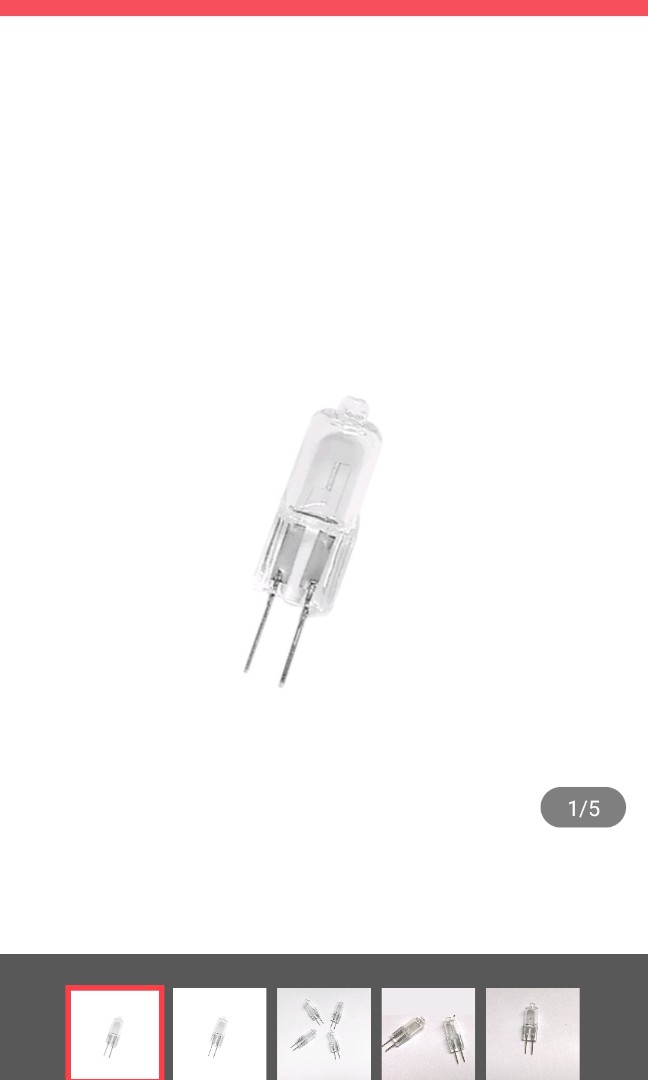The height and width of the screenshot is (1080, 648).
Task: Open the four bulbs thumbnail
Action: click(x=324, y=1034)
